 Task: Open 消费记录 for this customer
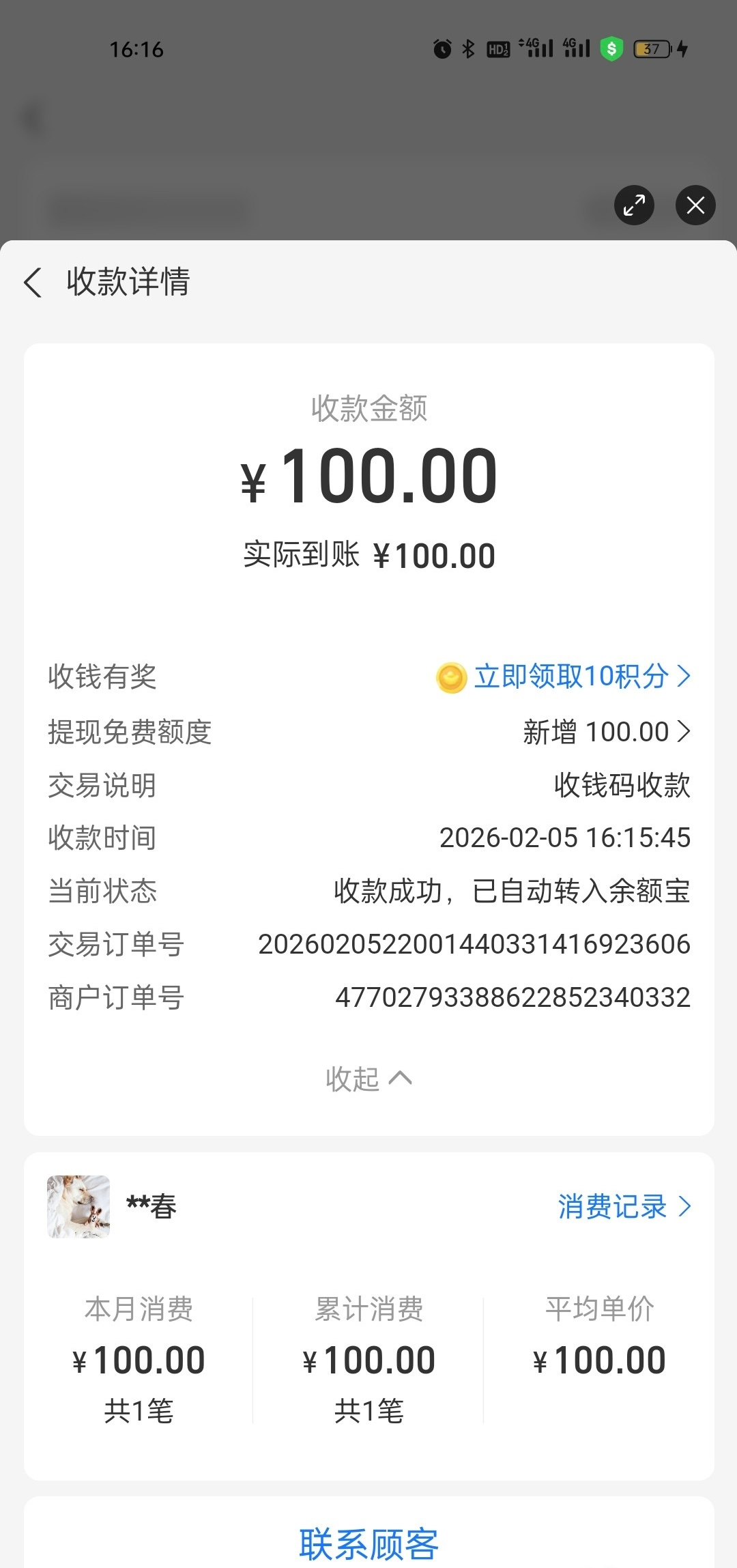(x=624, y=1206)
